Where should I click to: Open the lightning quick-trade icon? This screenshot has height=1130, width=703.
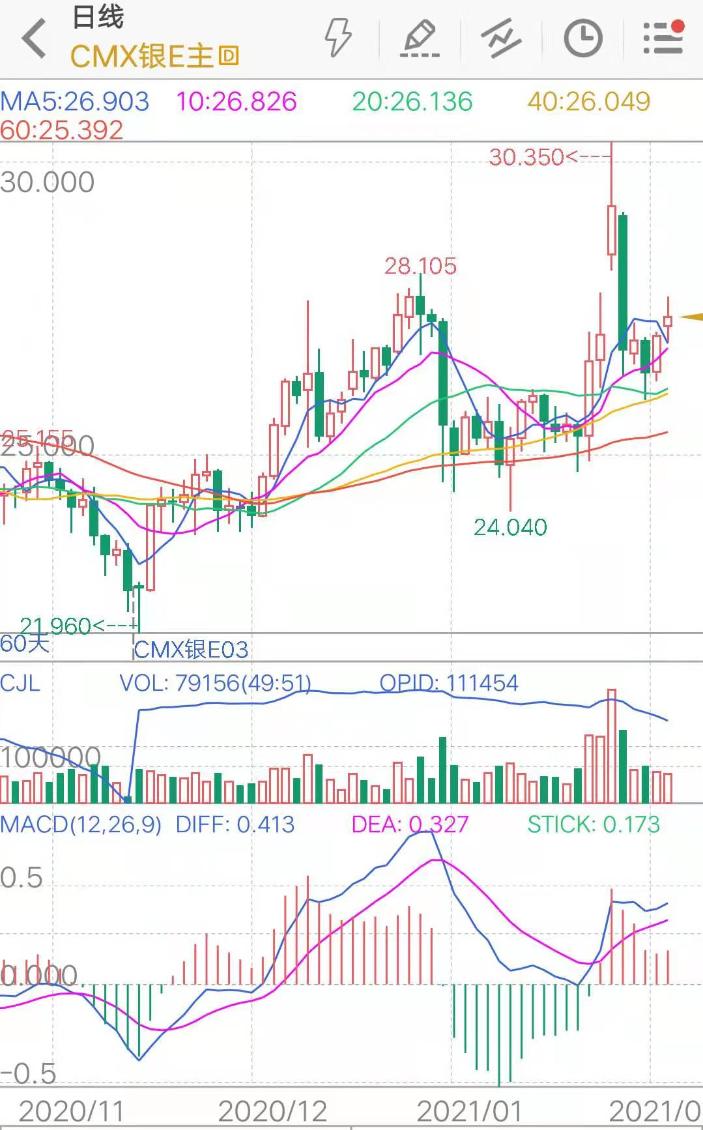click(338, 37)
